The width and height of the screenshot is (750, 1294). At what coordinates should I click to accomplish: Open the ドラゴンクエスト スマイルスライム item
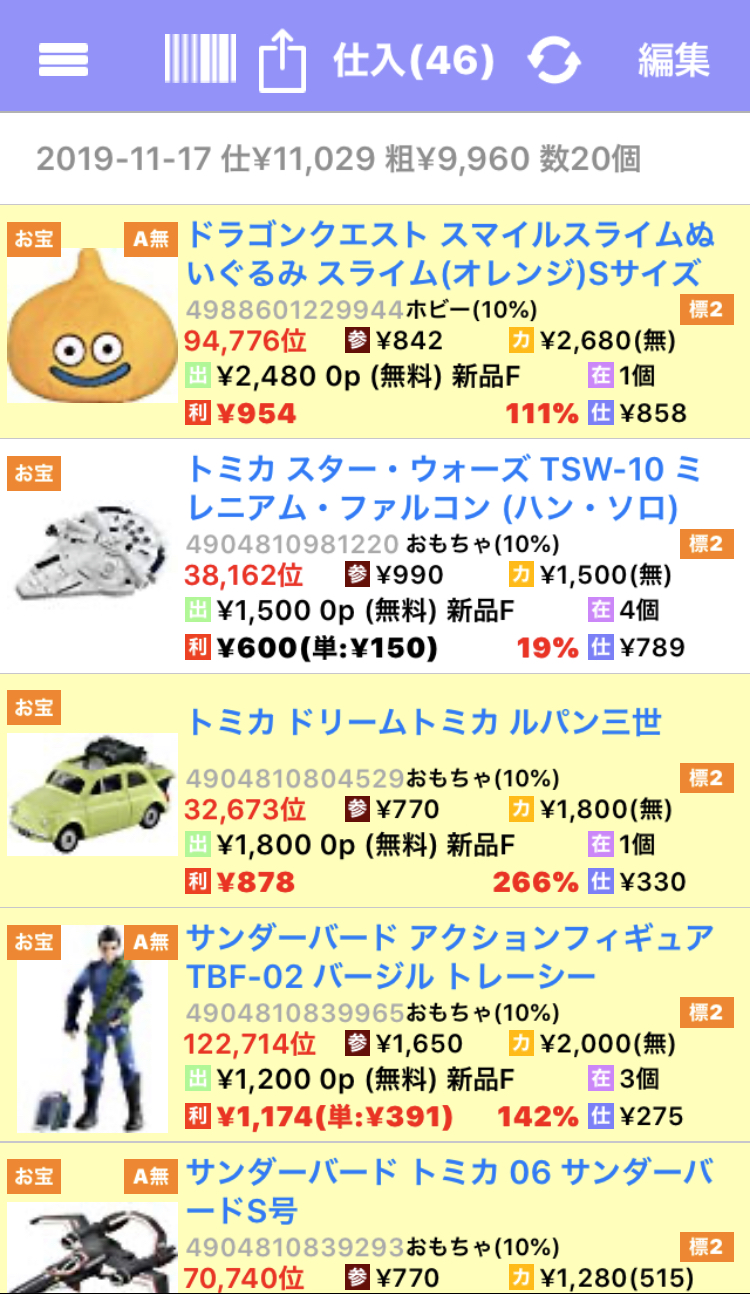375,322
